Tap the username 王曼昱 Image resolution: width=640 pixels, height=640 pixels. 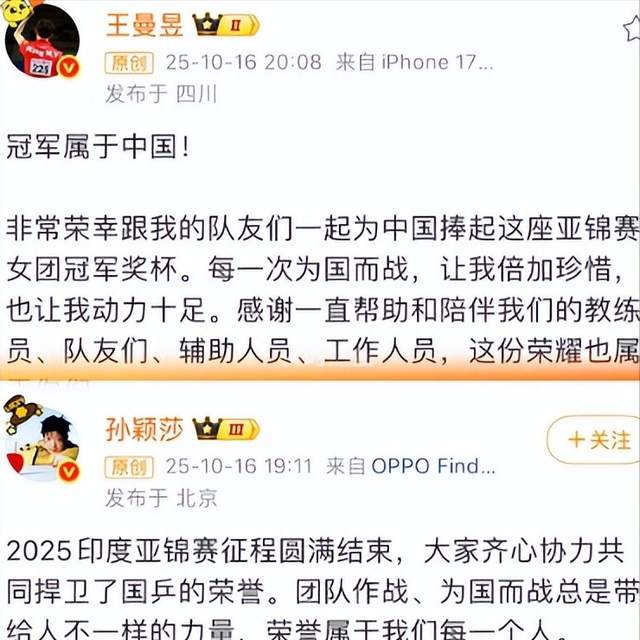pos(144,25)
